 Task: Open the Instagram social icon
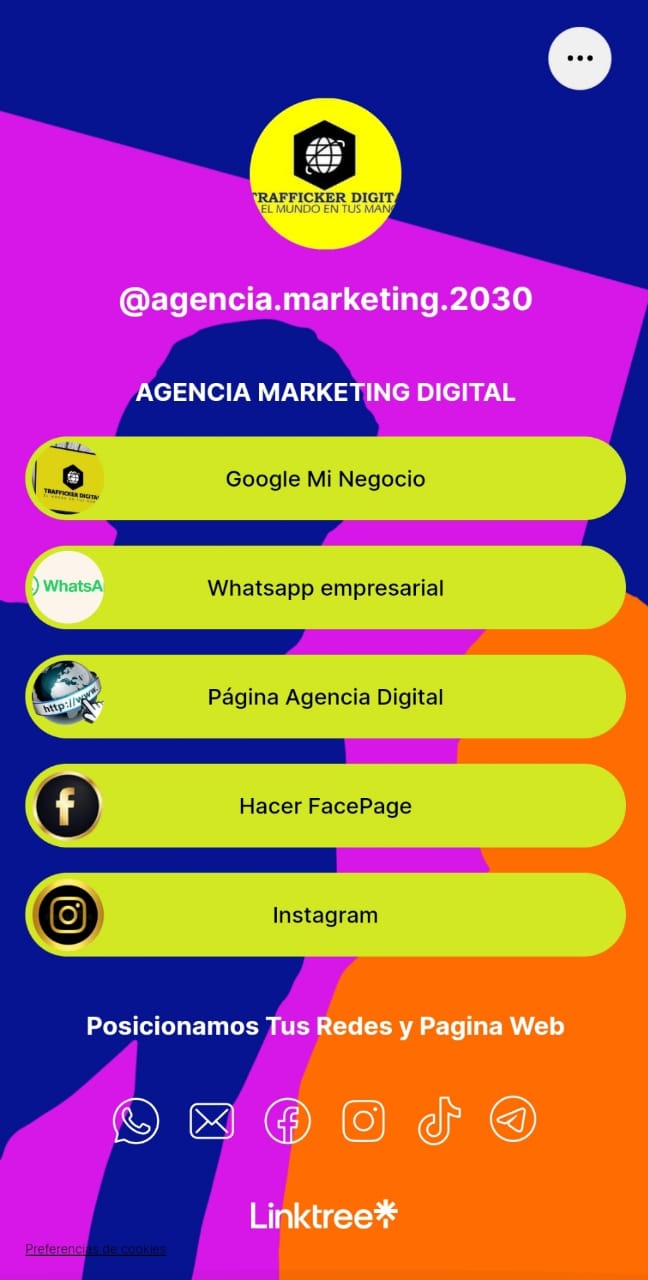(x=363, y=1121)
